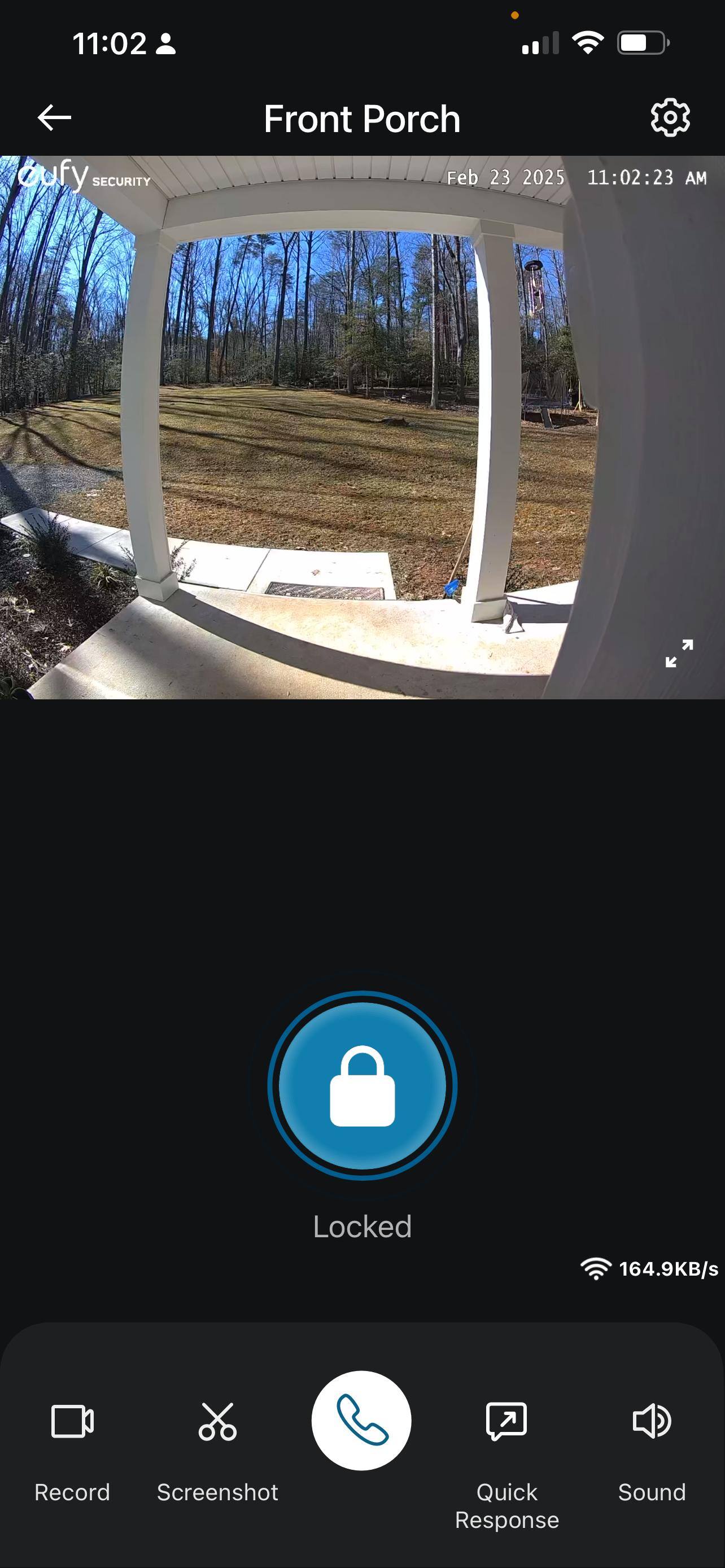This screenshot has height=1568, width=725.
Task: Go back using the arrow icon
Action: pyautogui.click(x=54, y=117)
